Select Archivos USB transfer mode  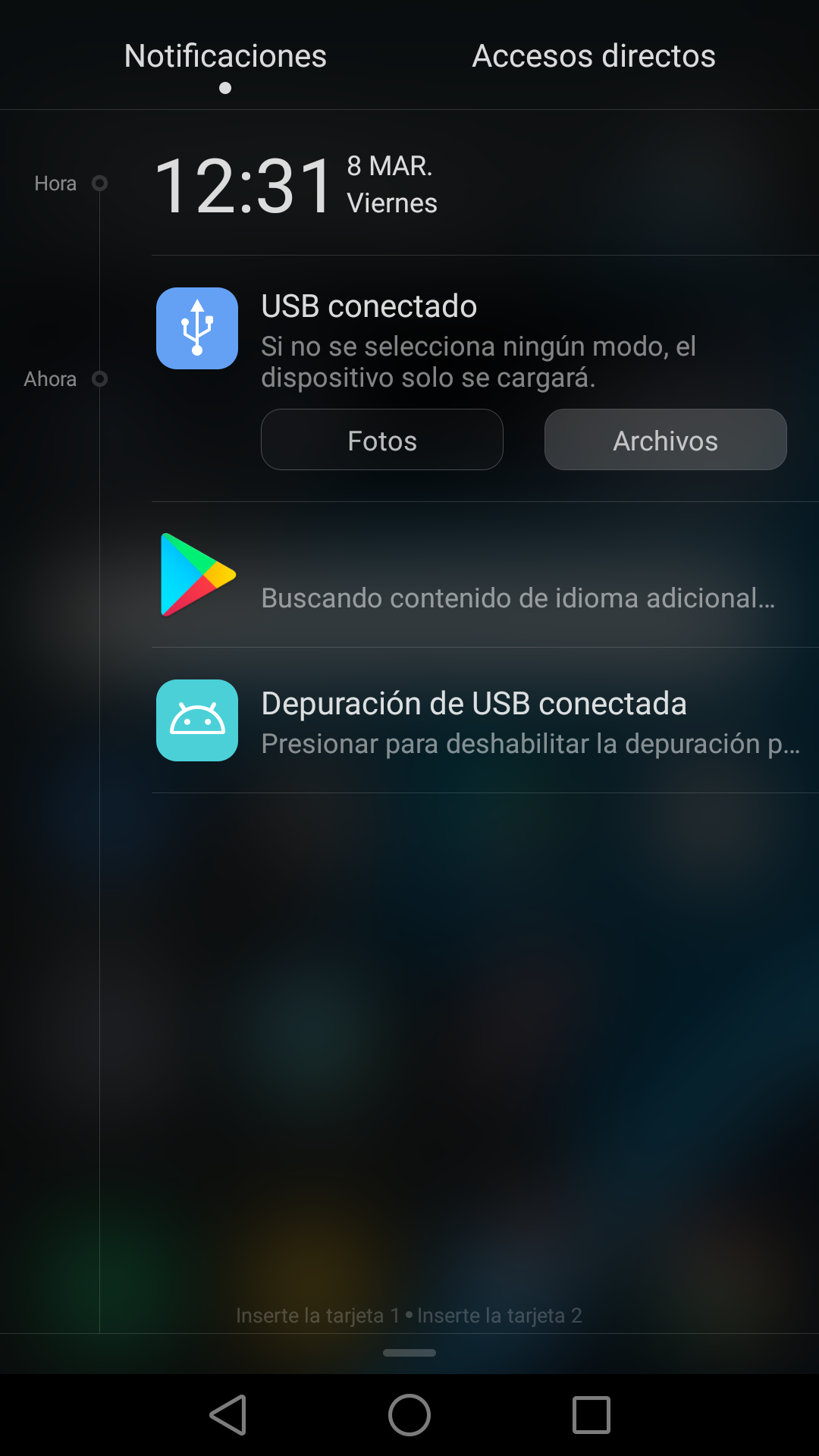(665, 440)
